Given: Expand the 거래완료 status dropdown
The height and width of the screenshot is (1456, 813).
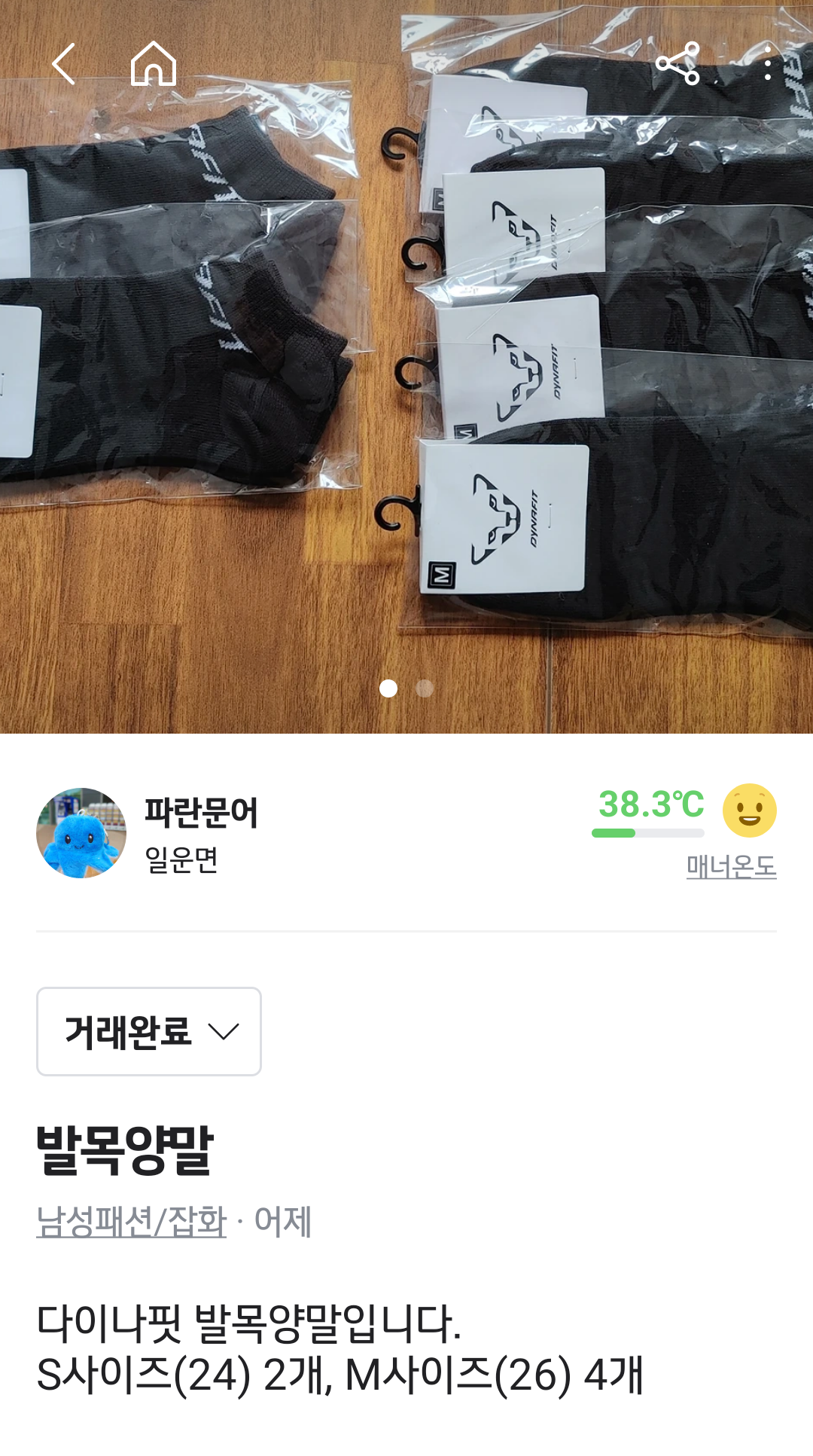Looking at the screenshot, I should click(149, 1031).
